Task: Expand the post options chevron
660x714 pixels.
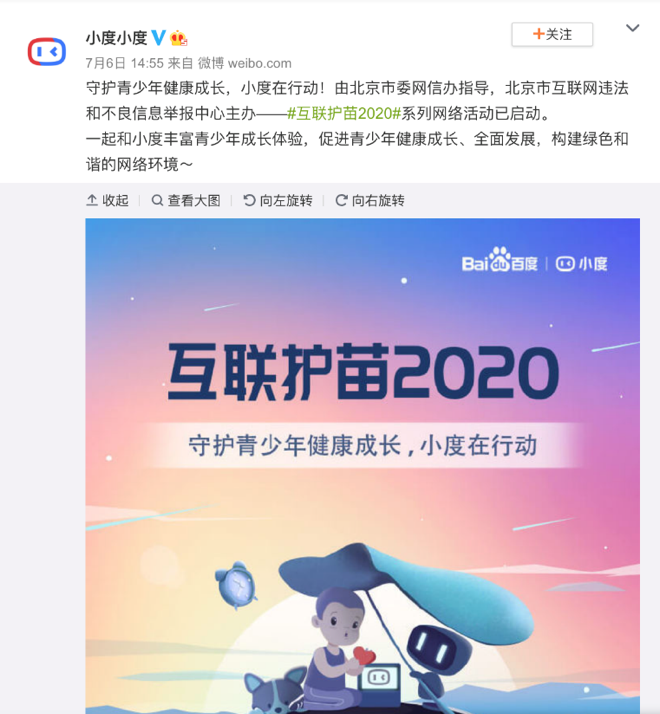Action: tap(632, 29)
